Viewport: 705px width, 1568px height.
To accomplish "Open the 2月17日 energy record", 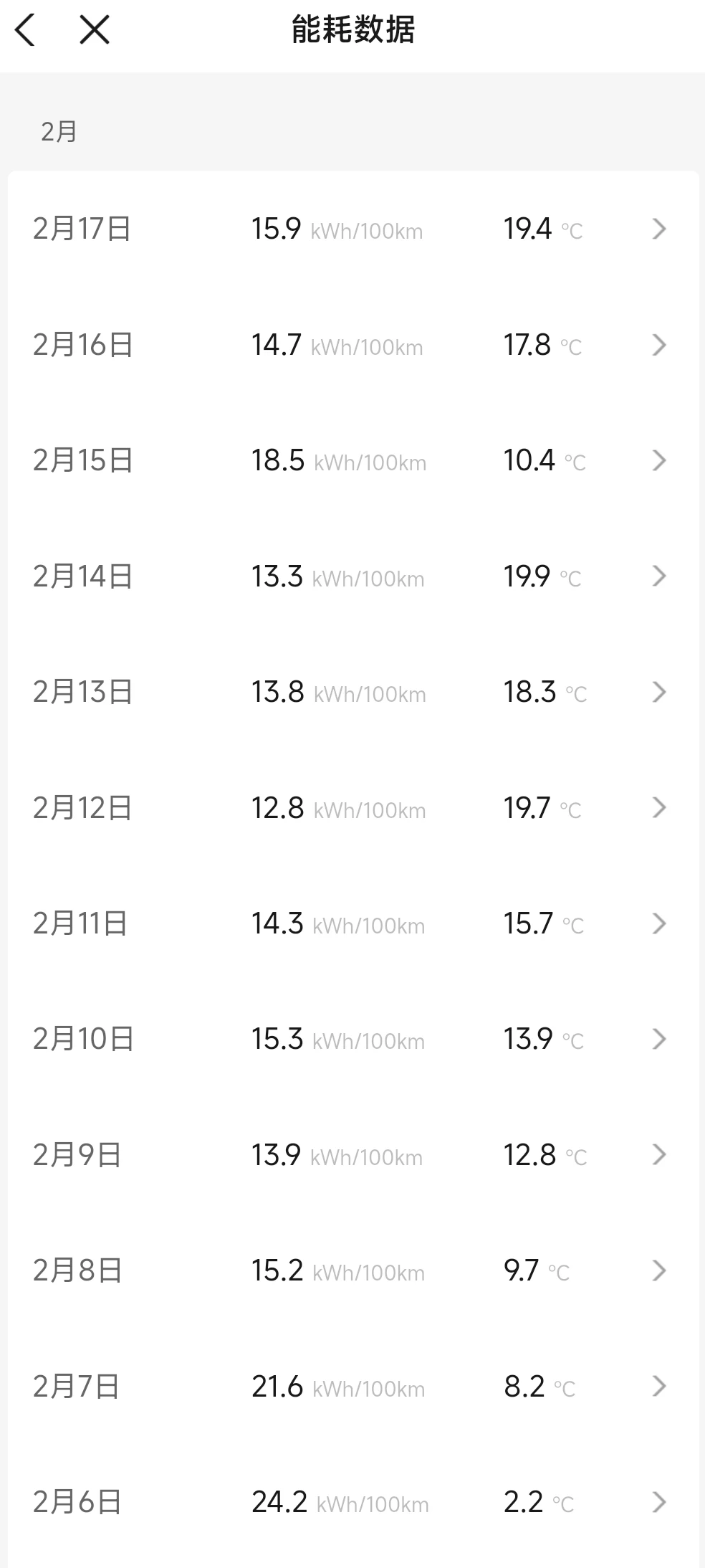I will [x=352, y=229].
